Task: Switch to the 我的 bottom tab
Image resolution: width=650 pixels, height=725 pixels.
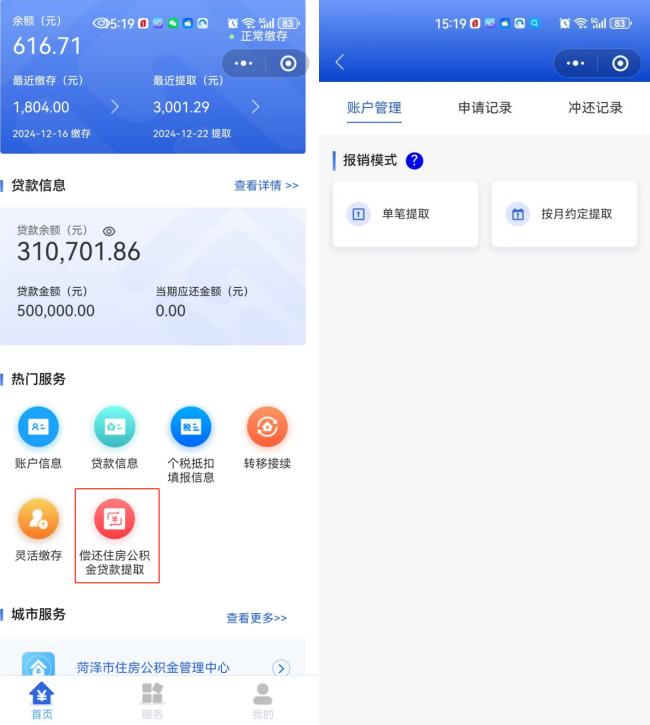Action: [x=262, y=700]
